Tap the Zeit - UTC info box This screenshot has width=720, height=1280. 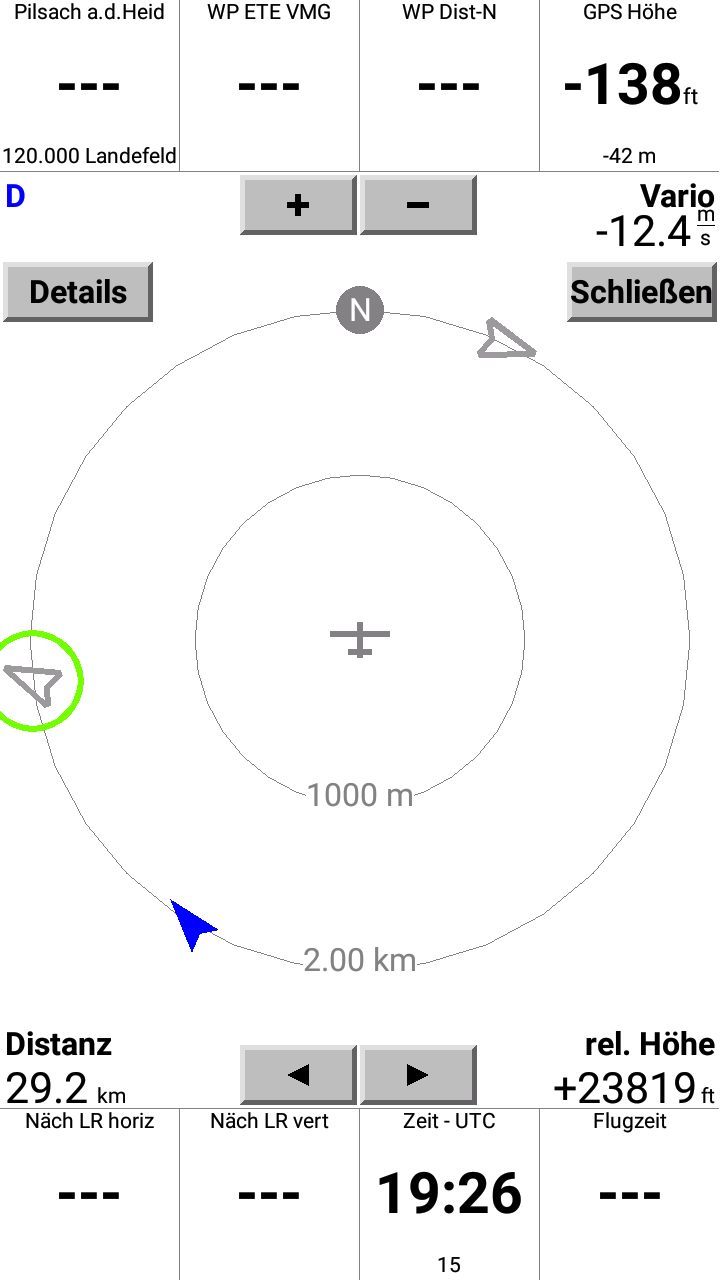tap(449, 1193)
